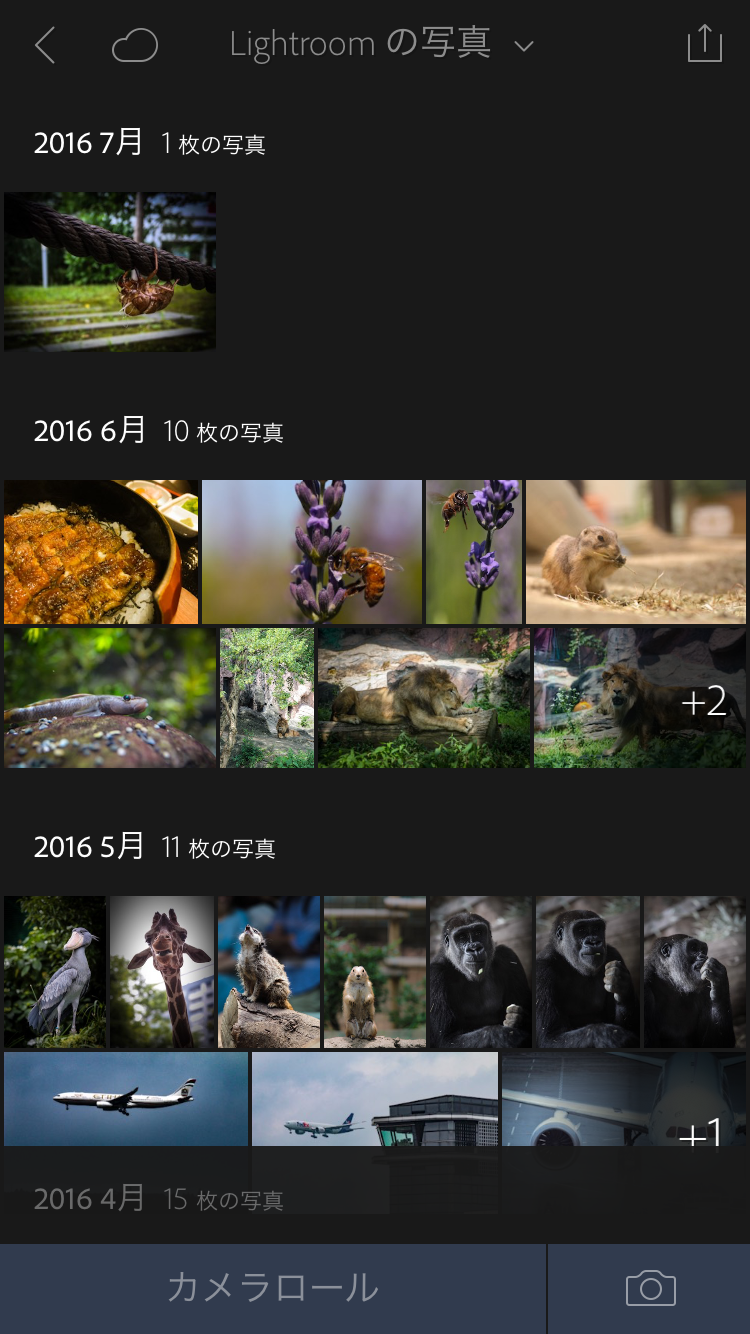Open the giraffe close-up photo
The width and height of the screenshot is (750, 1334).
pyautogui.click(x=162, y=972)
